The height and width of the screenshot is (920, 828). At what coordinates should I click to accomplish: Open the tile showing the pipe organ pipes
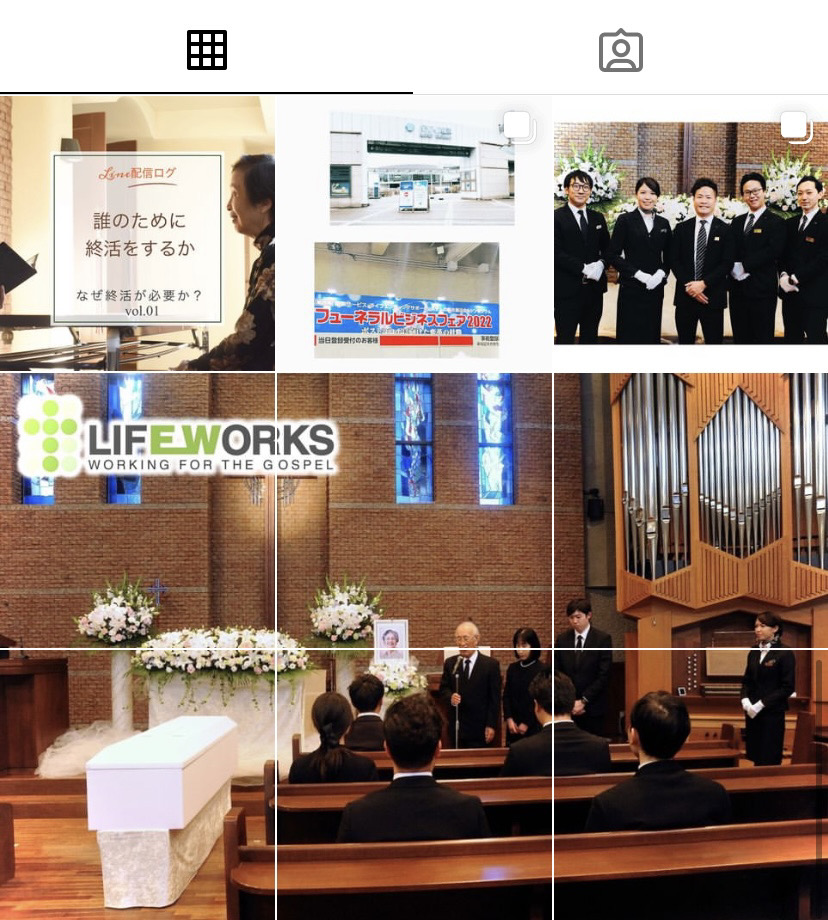pos(690,510)
